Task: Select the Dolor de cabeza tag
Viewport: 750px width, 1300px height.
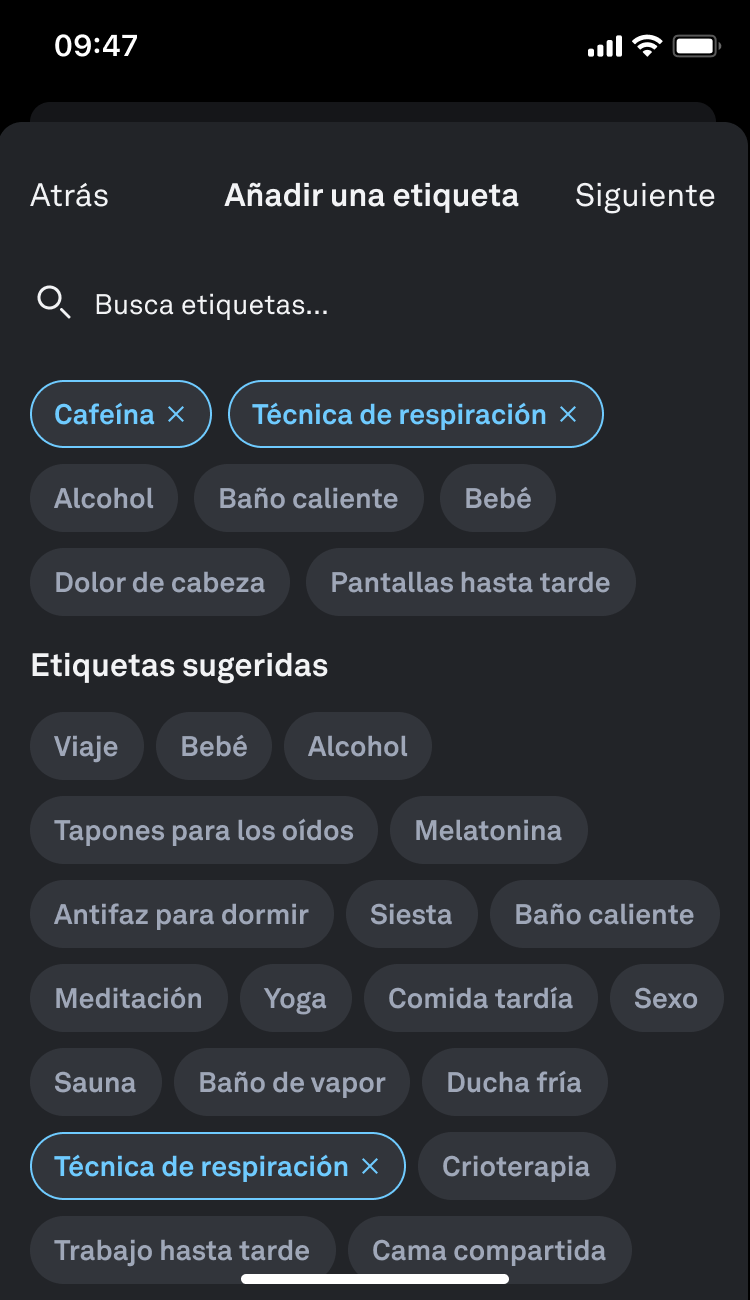Action: 160,582
